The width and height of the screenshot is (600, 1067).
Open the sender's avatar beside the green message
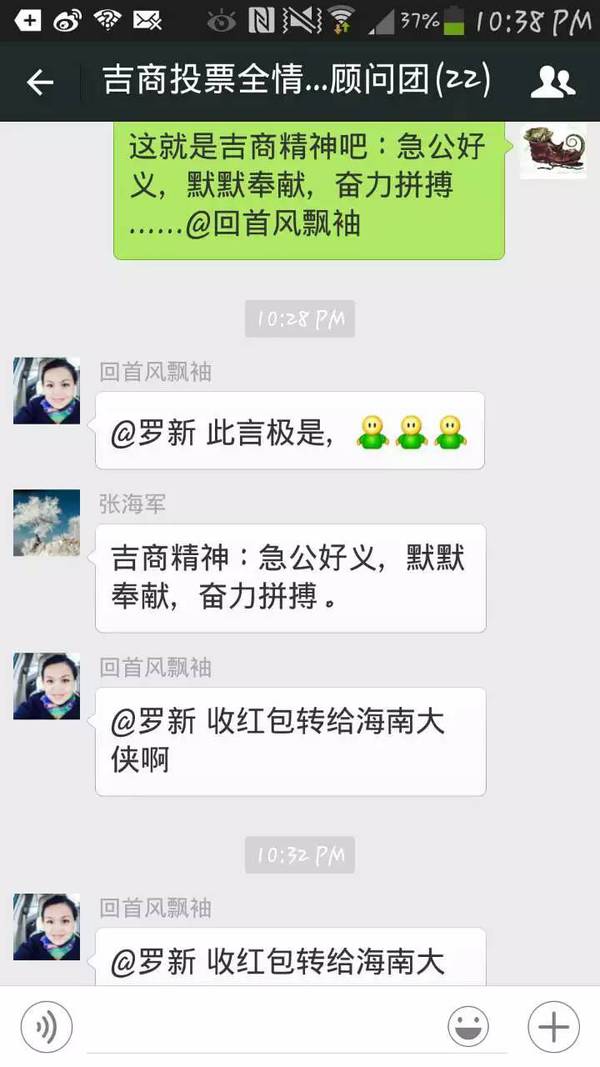click(x=552, y=152)
